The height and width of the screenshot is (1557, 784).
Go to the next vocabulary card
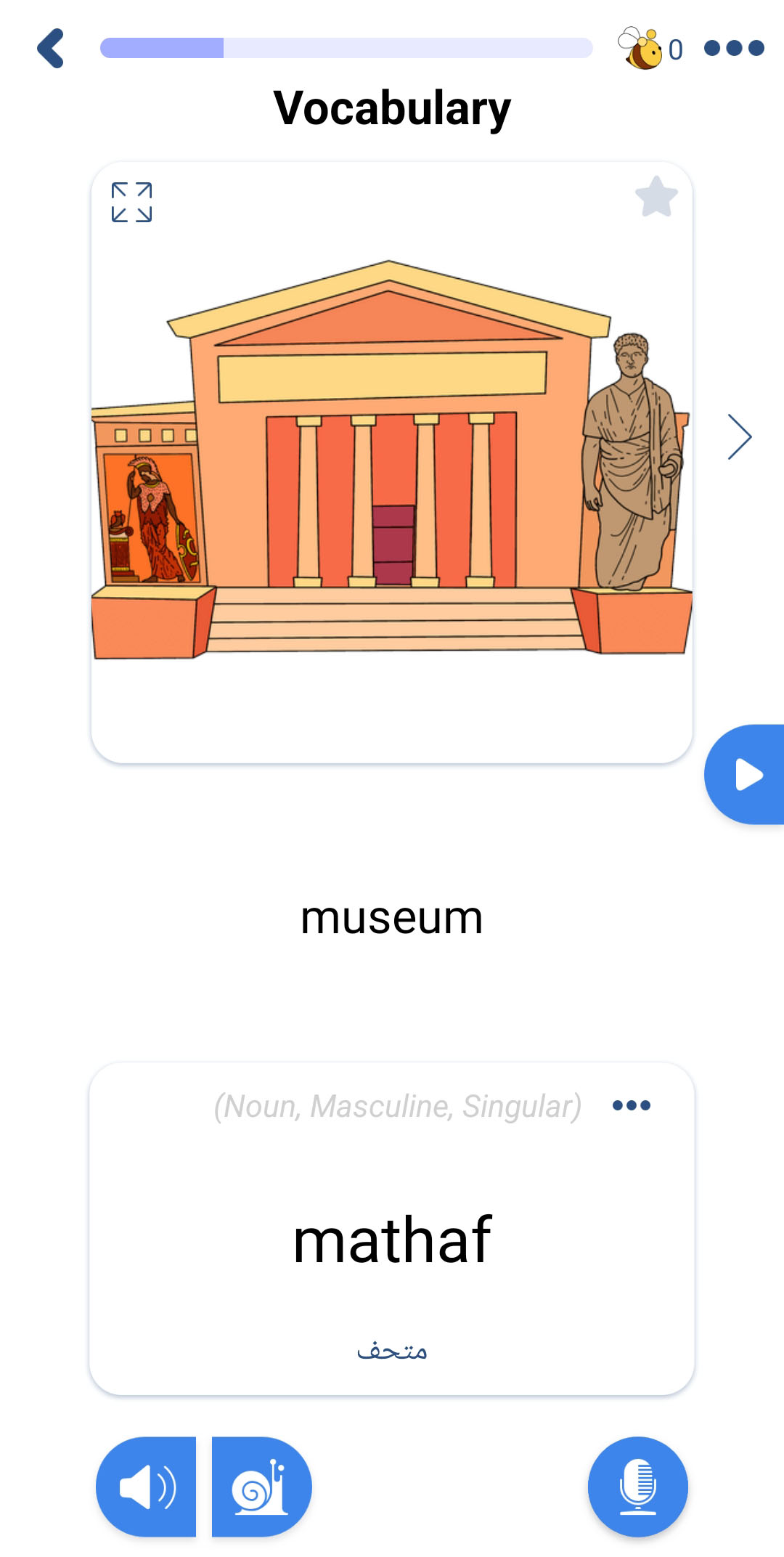(739, 437)
